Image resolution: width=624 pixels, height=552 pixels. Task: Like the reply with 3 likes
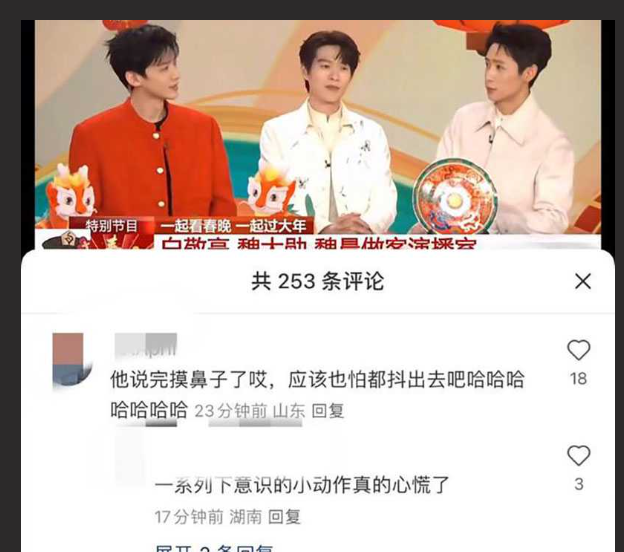578,456
